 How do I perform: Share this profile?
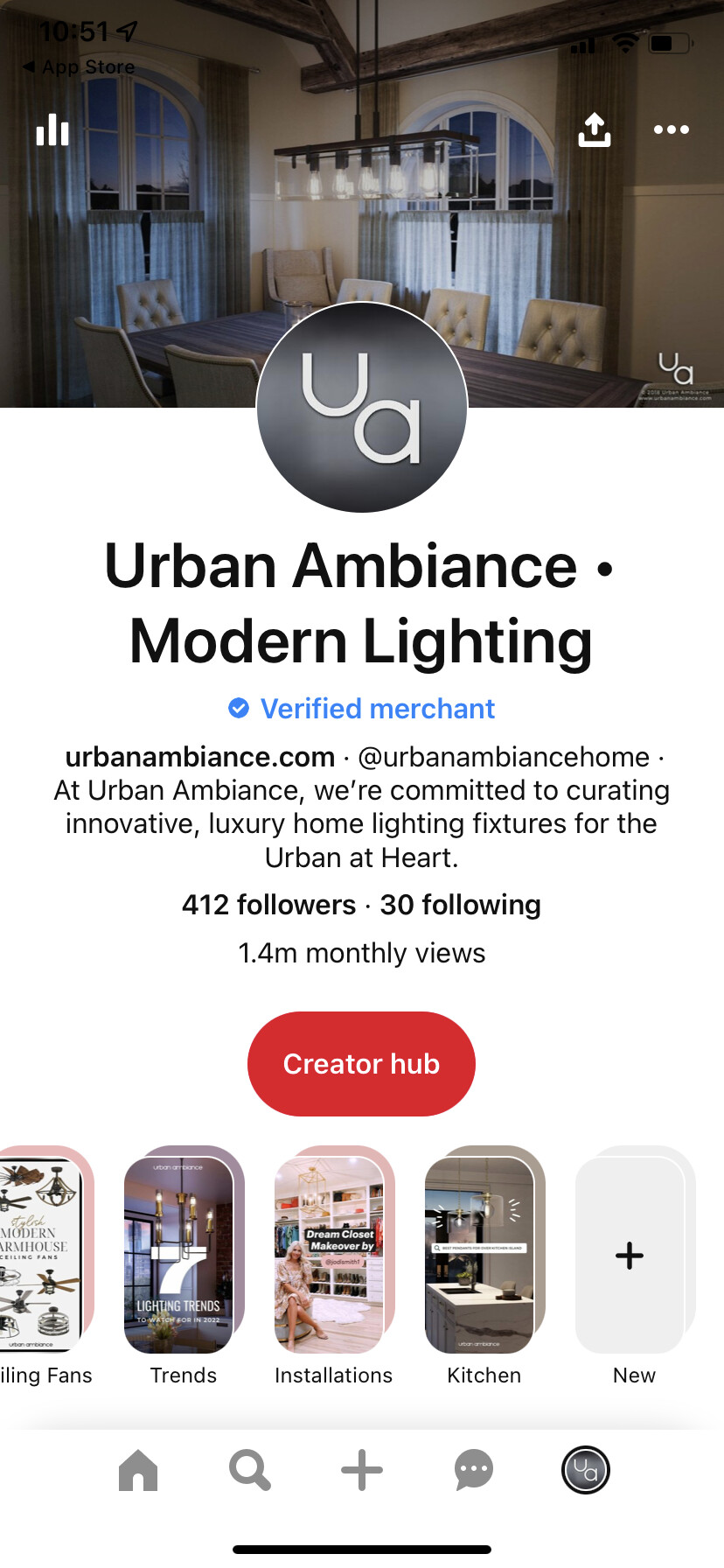pos(595,129)
